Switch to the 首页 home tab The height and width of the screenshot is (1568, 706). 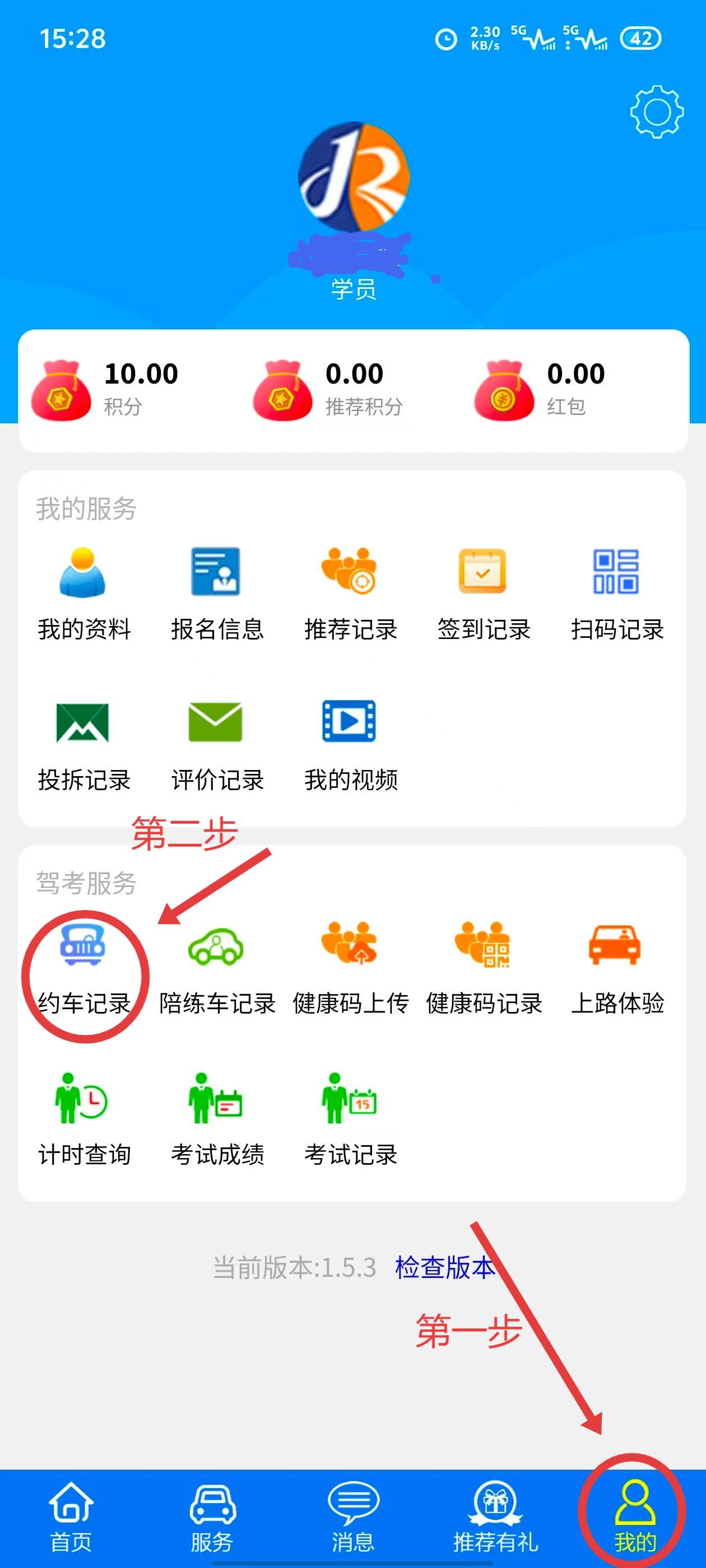pyautogui.click(x=71, y=1517)
